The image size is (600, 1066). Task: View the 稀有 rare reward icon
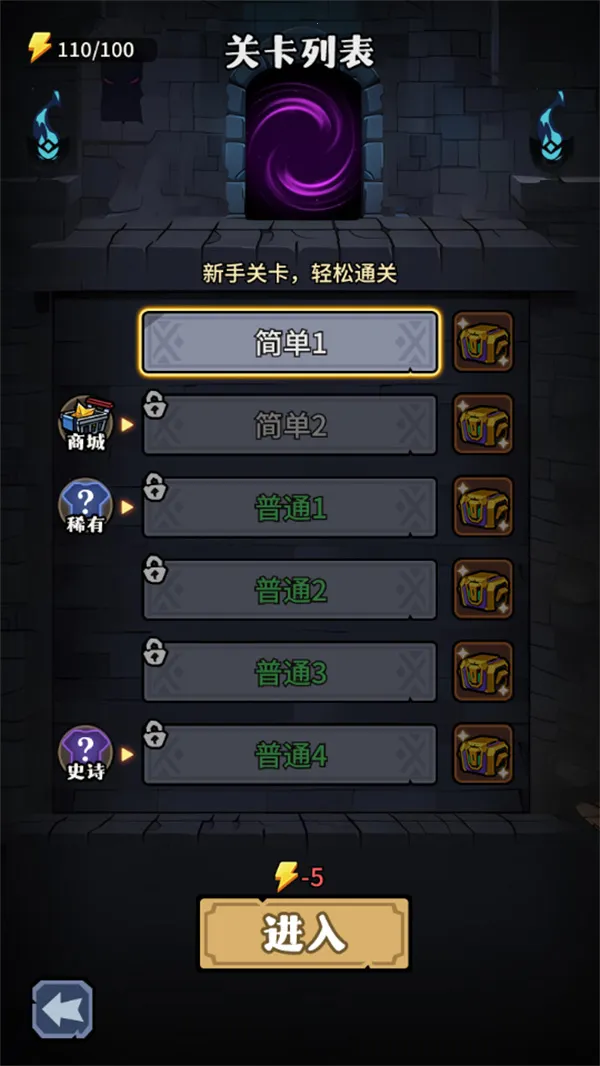86,506
